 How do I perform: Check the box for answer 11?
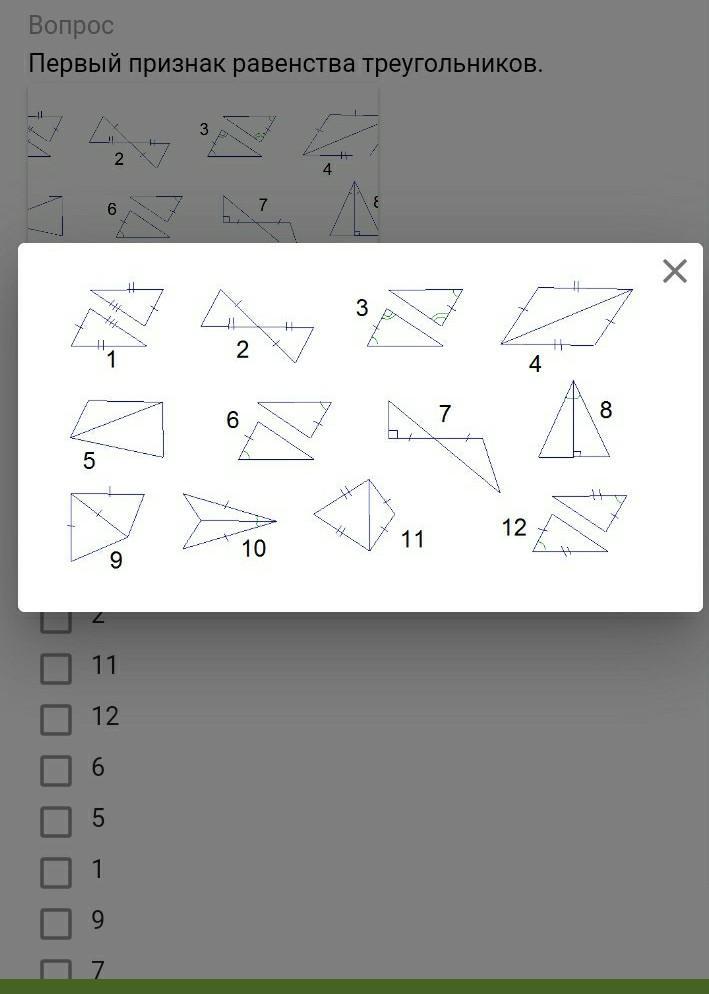pyautogui.click(x=56, y=667)
